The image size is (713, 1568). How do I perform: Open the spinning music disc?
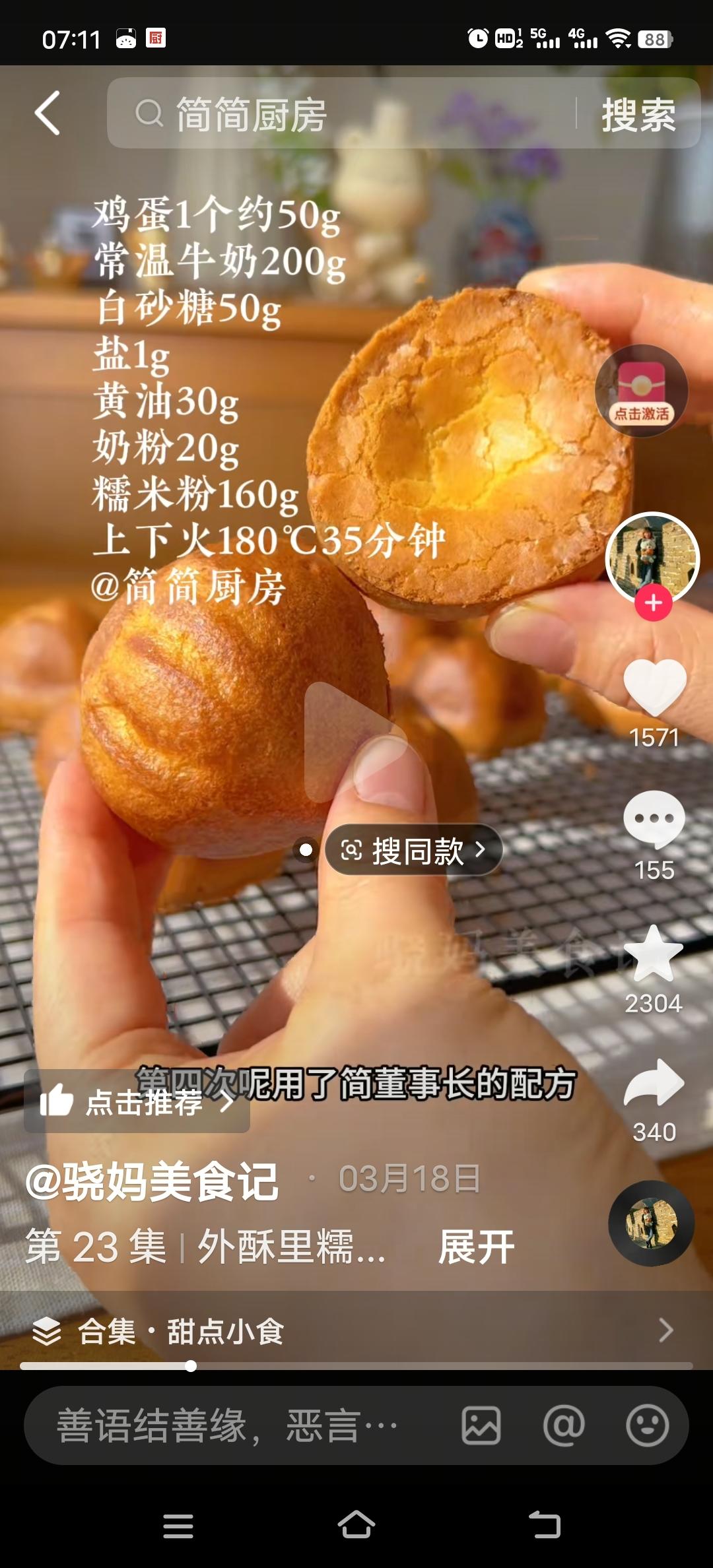(x=651, y=1223)
